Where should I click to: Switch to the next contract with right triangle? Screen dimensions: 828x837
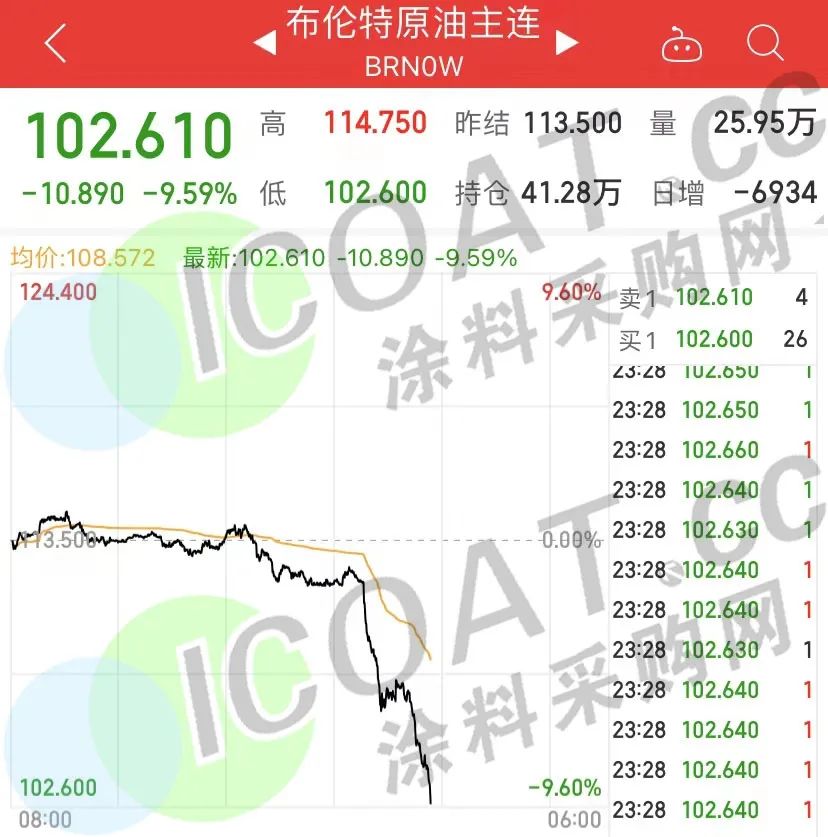pos(567,43)
